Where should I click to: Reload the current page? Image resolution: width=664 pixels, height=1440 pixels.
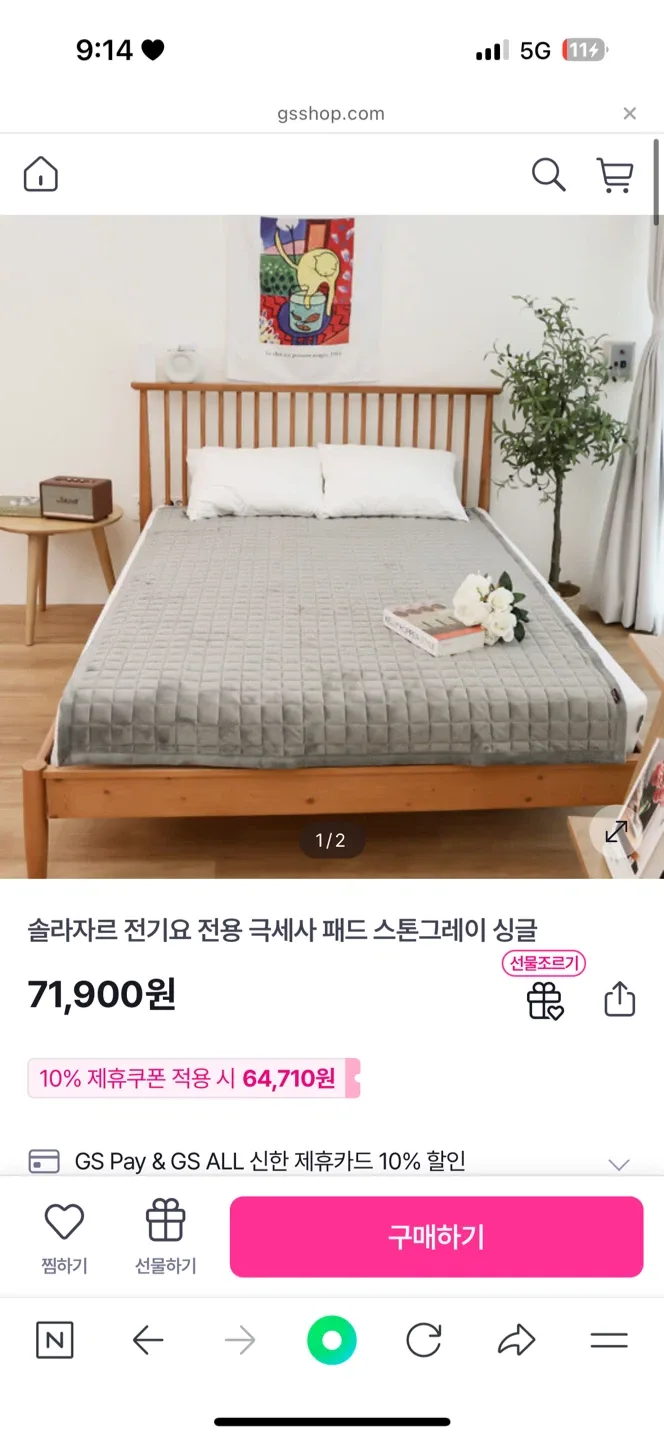coord(423,1340)
